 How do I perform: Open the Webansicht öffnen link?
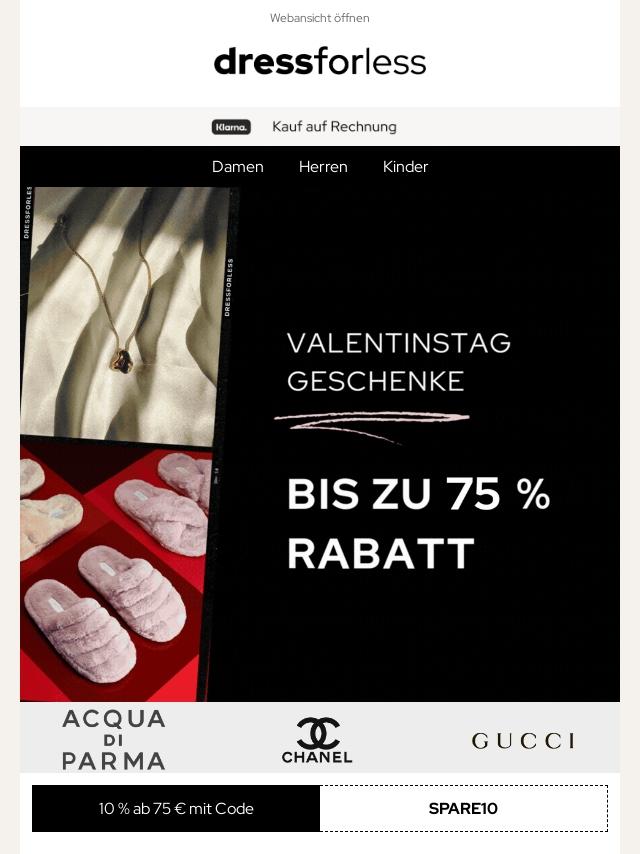point(319,18)
